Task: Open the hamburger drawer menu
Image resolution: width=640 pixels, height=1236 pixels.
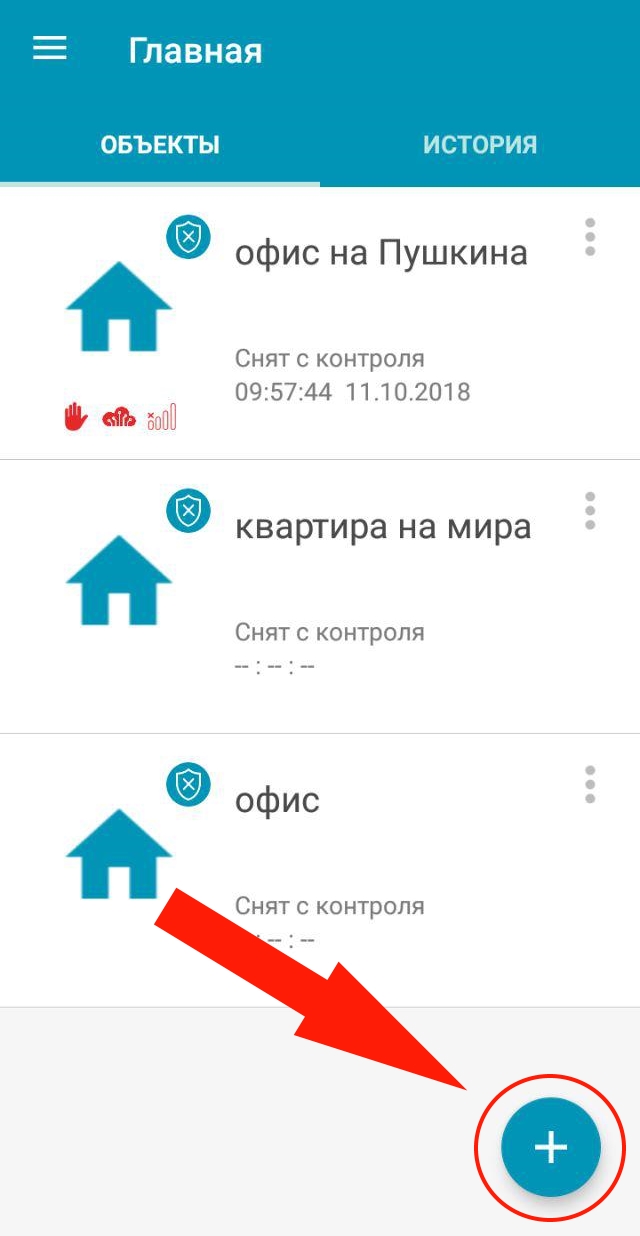Action: point(50,49)
